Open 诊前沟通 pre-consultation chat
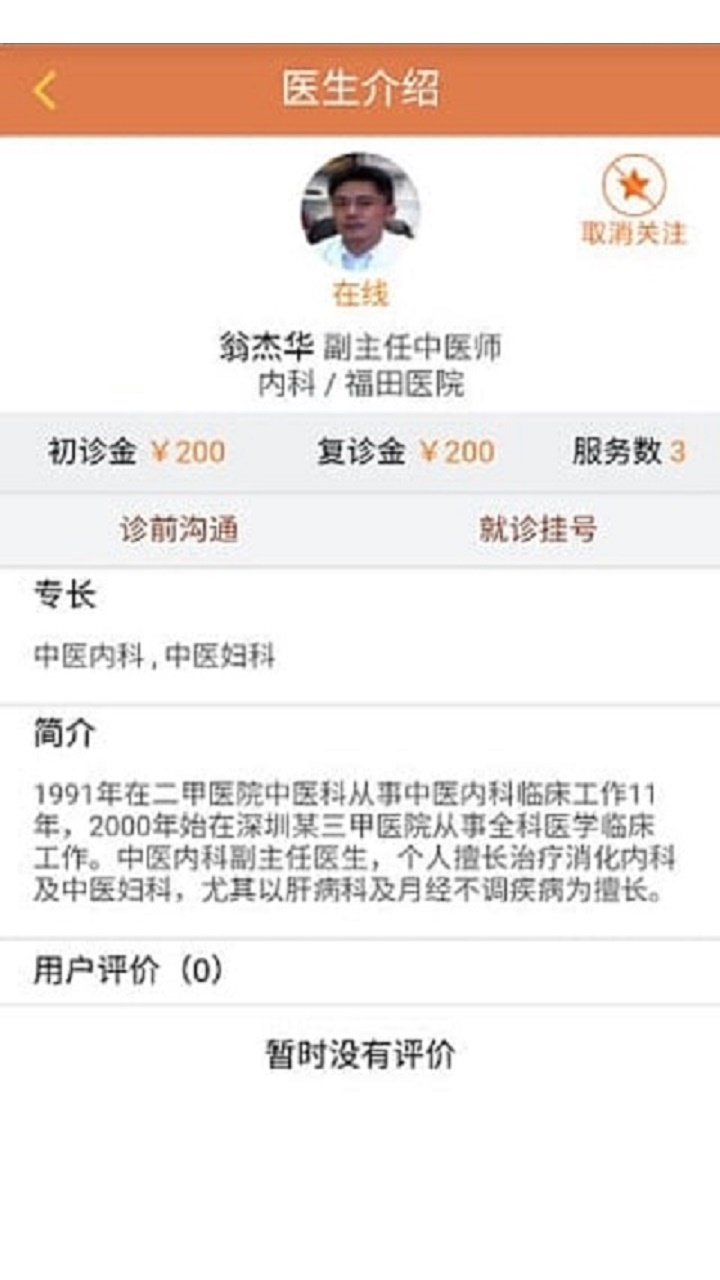The width and height of the screenshot is (720, 1280). (x=180, y=529)
